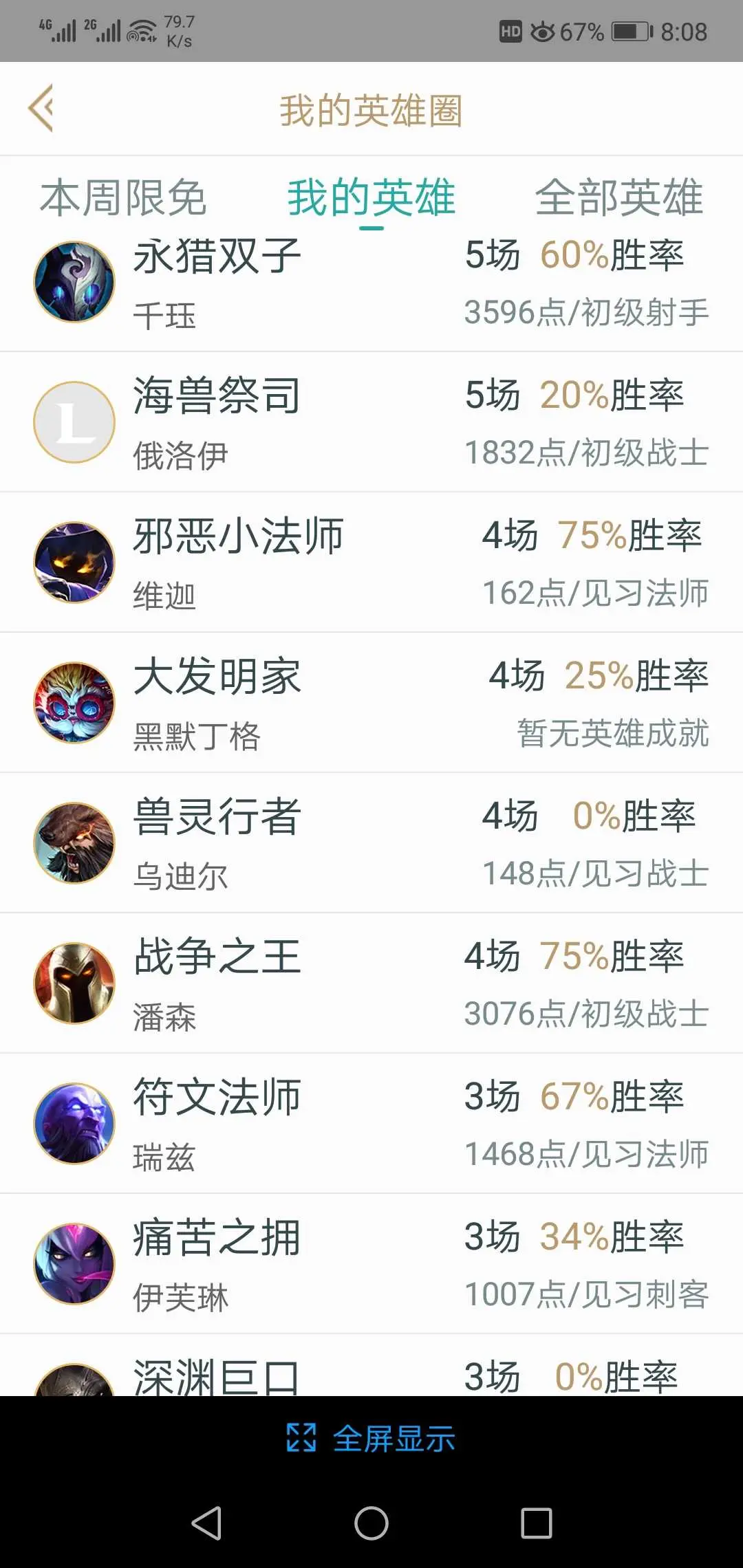This screenshot has height=1568, width=743.
Task: Select 大发明家 黑默丁格 from the list
Action: tap(371, 703)
